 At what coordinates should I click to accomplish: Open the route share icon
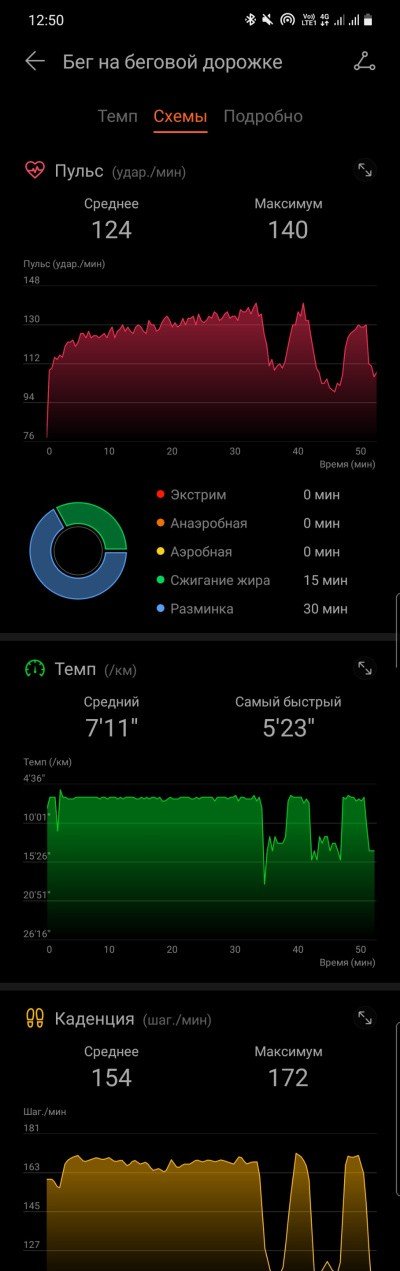pyautogui.click(x=364, y=62)
